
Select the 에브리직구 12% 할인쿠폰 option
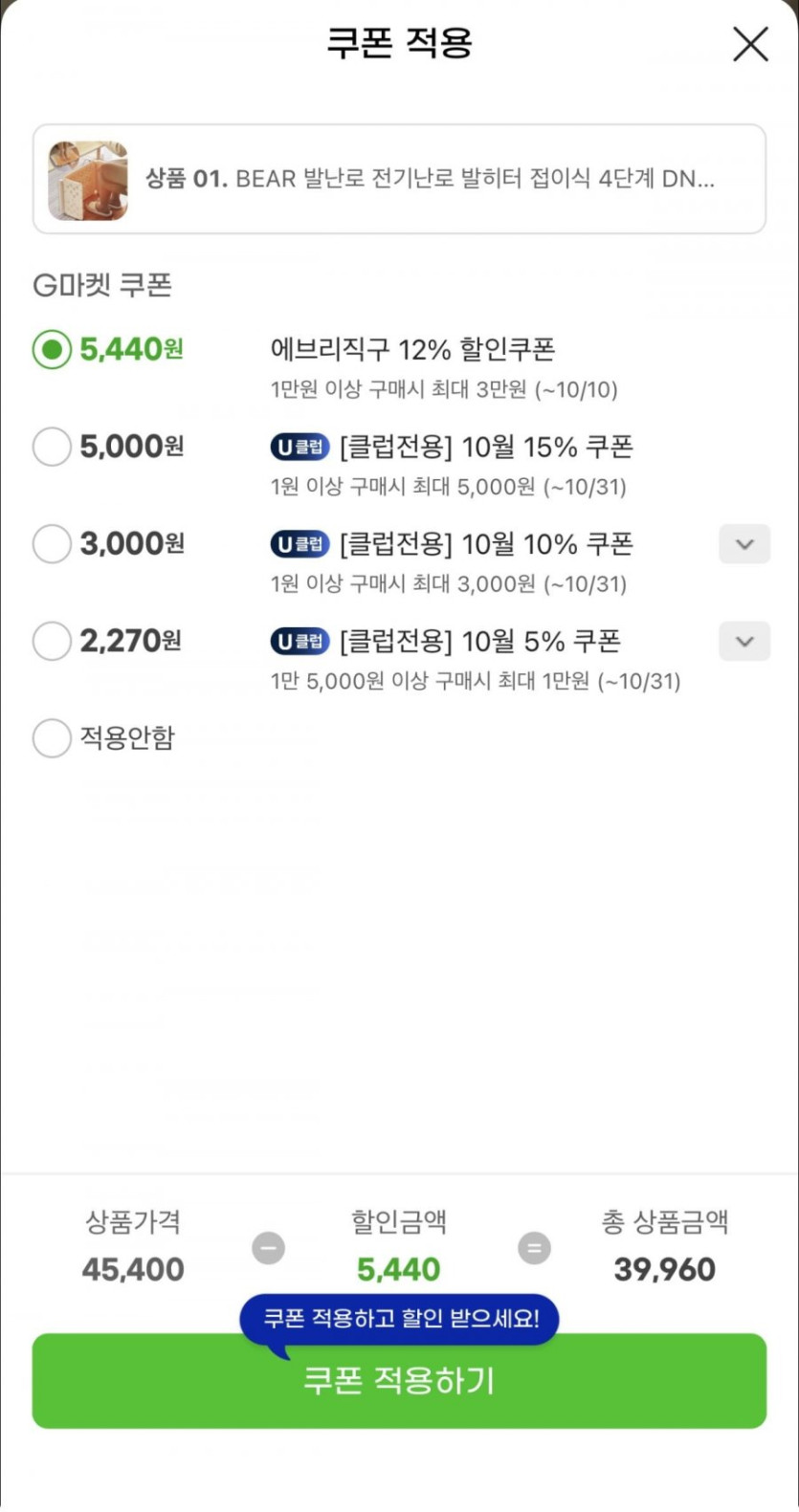pos(52,350)
